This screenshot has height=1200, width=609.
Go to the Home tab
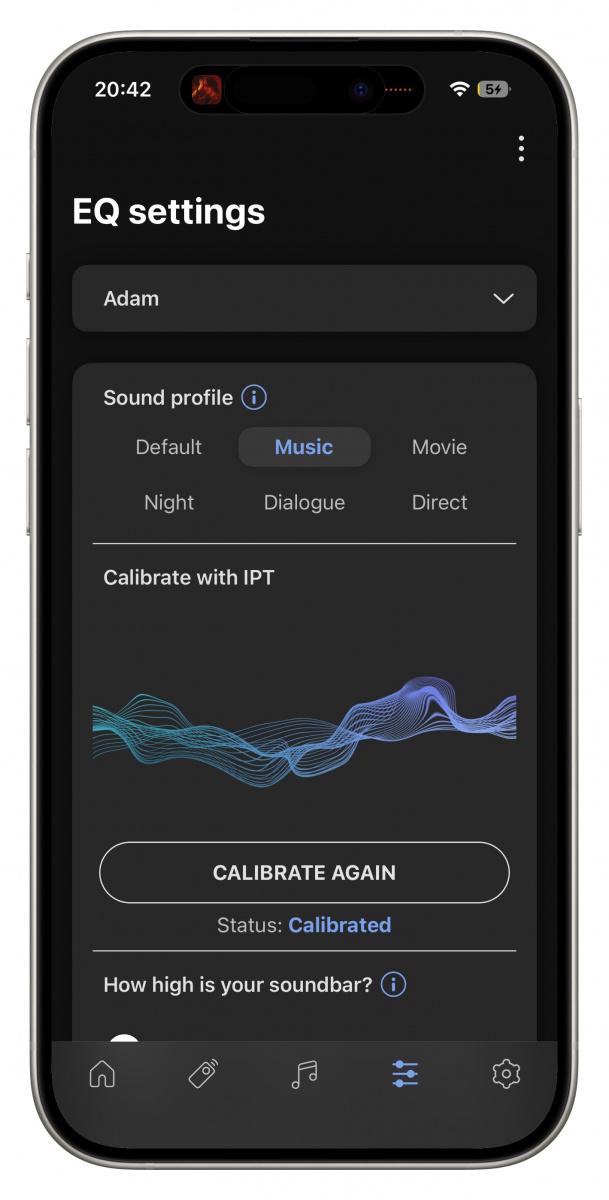click(102, 1075)
